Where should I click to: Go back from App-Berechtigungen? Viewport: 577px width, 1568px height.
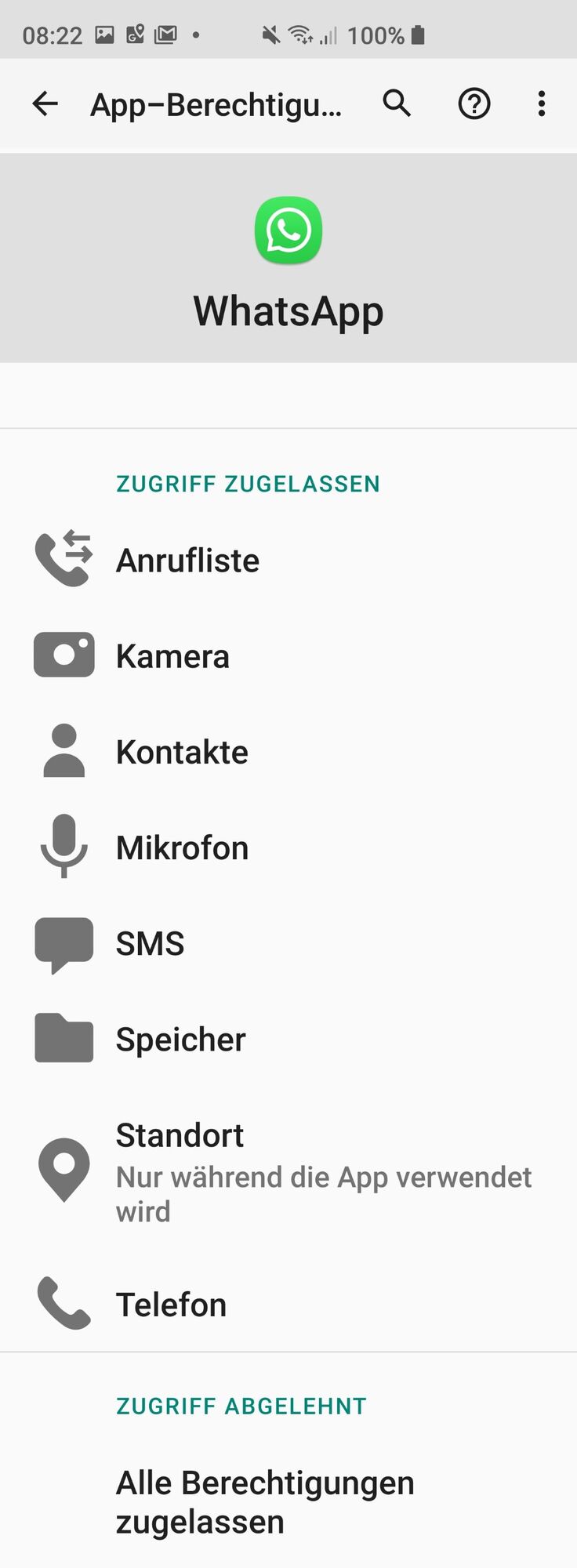[45, 103]
